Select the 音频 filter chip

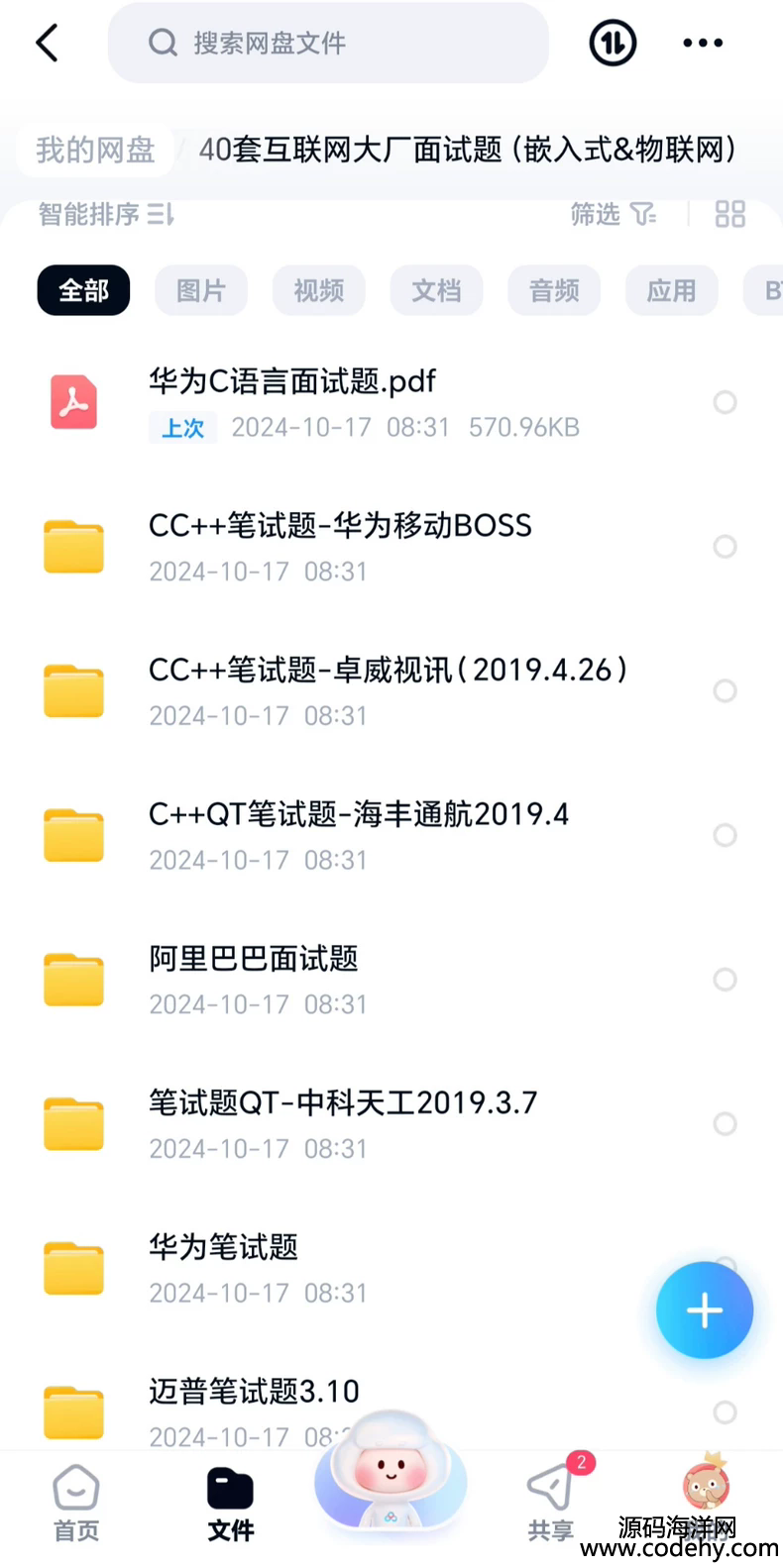click(x=554, y=290)
